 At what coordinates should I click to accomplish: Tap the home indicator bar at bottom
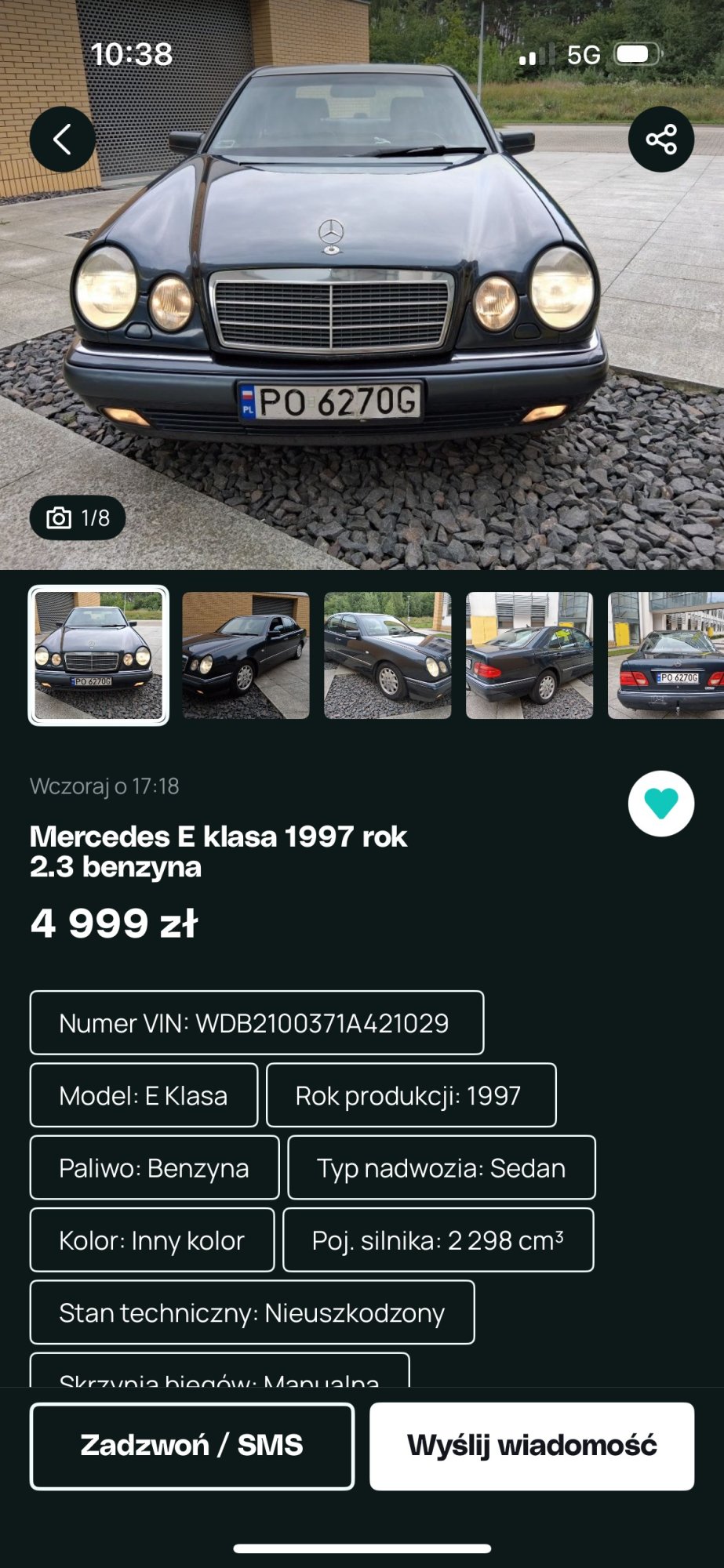pos(362,1548)
